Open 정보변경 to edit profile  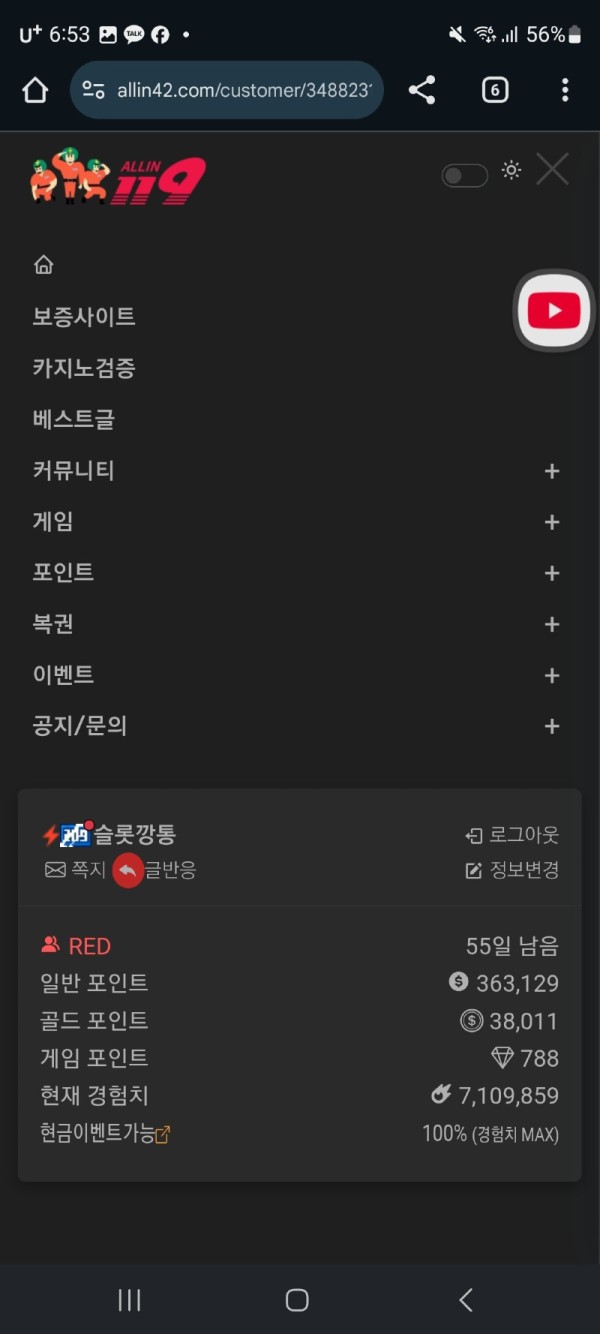pos(512,870)
